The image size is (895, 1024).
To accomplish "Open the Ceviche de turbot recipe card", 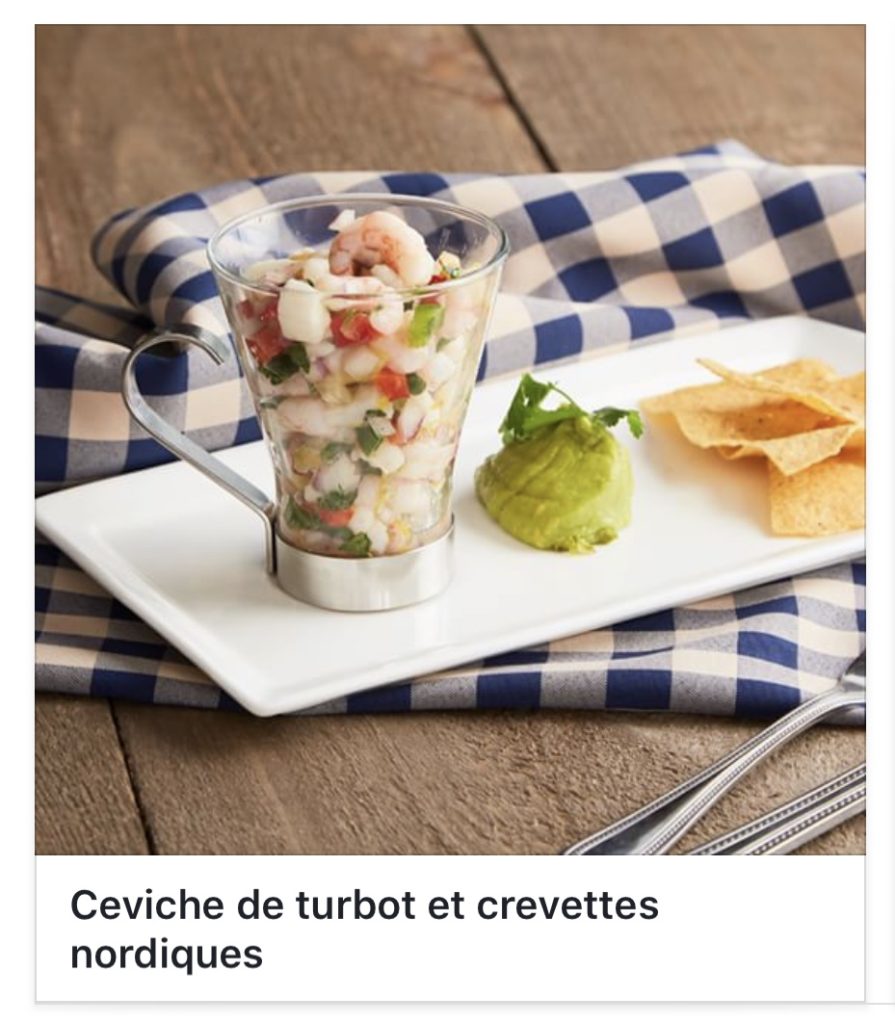I will click(x=364, y=927).
